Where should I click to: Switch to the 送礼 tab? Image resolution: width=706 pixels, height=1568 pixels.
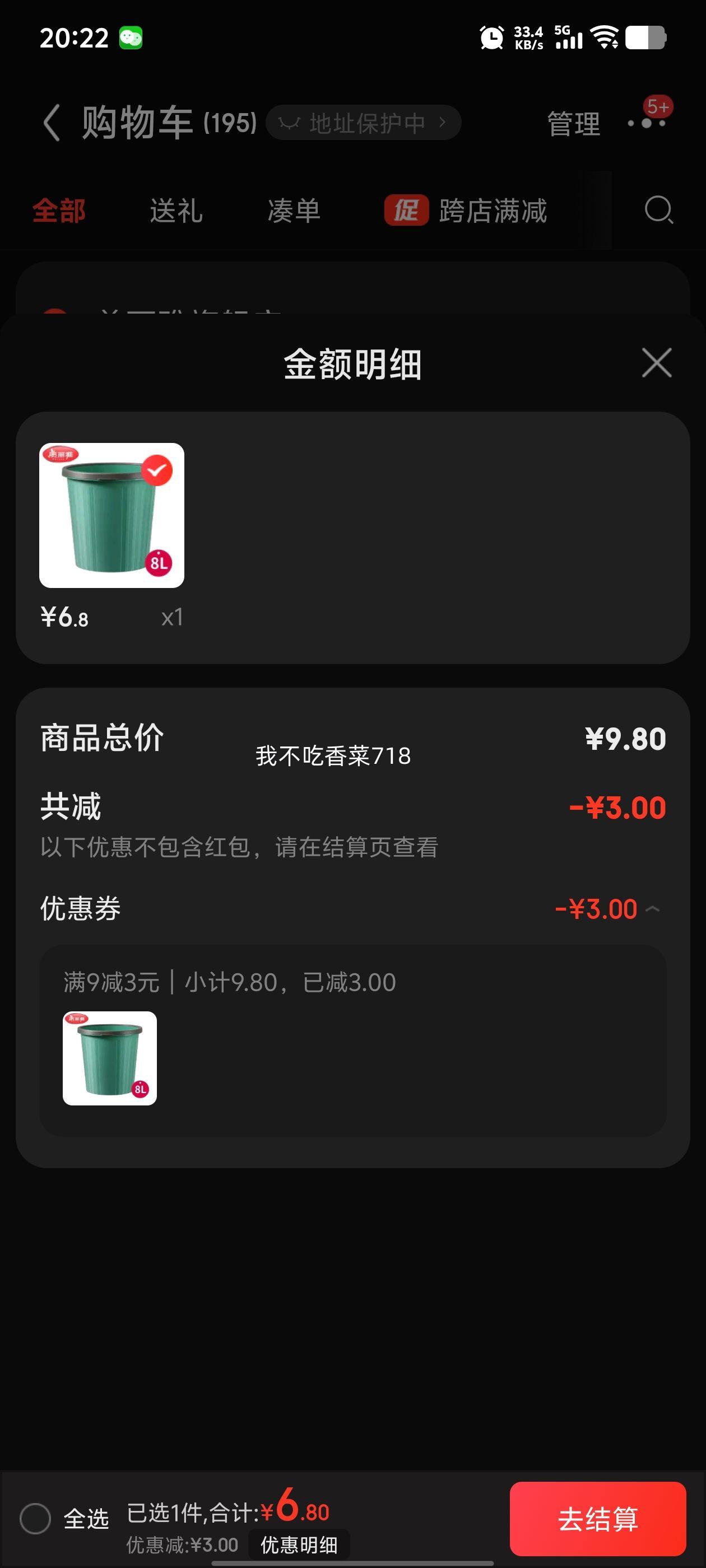coord(176,211)
